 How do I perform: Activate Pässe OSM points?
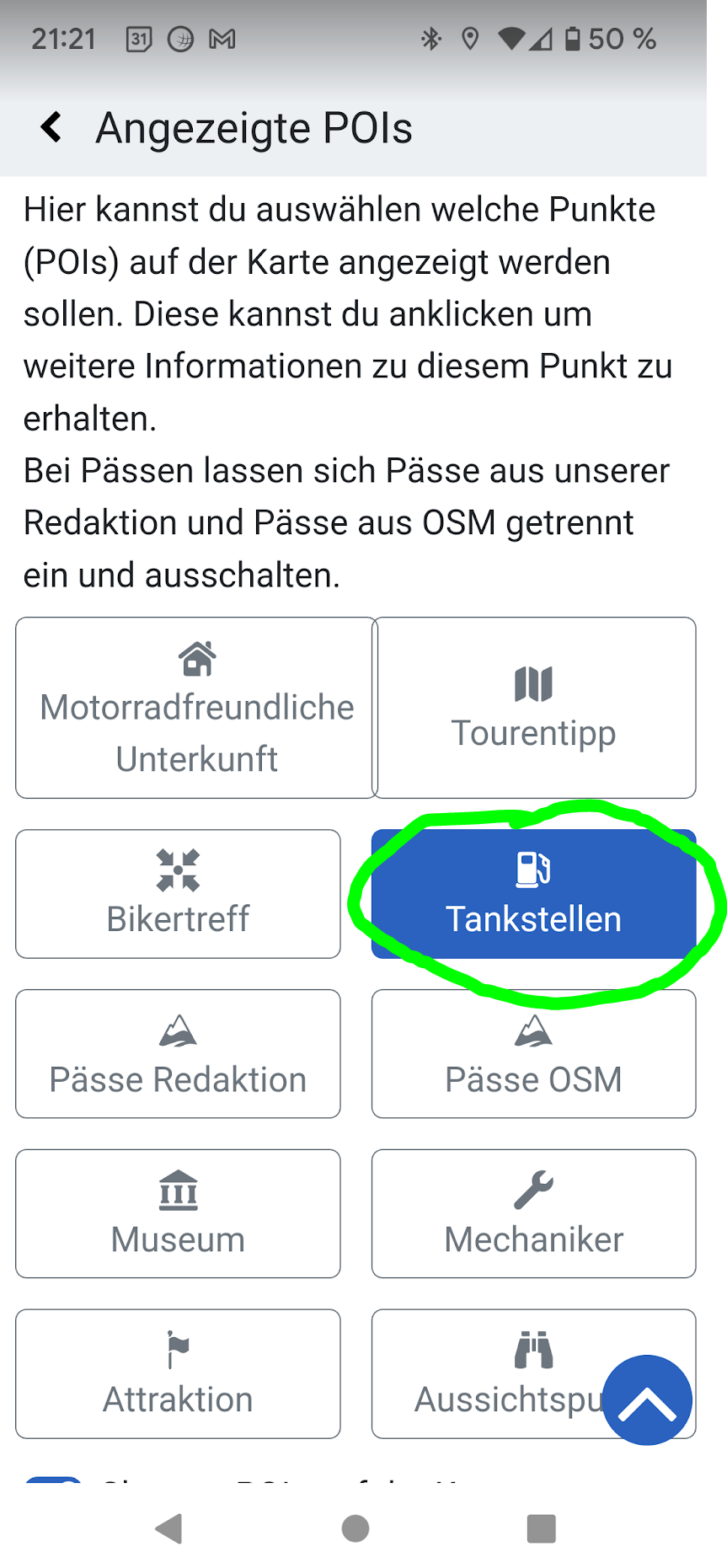pos(534,1054)
